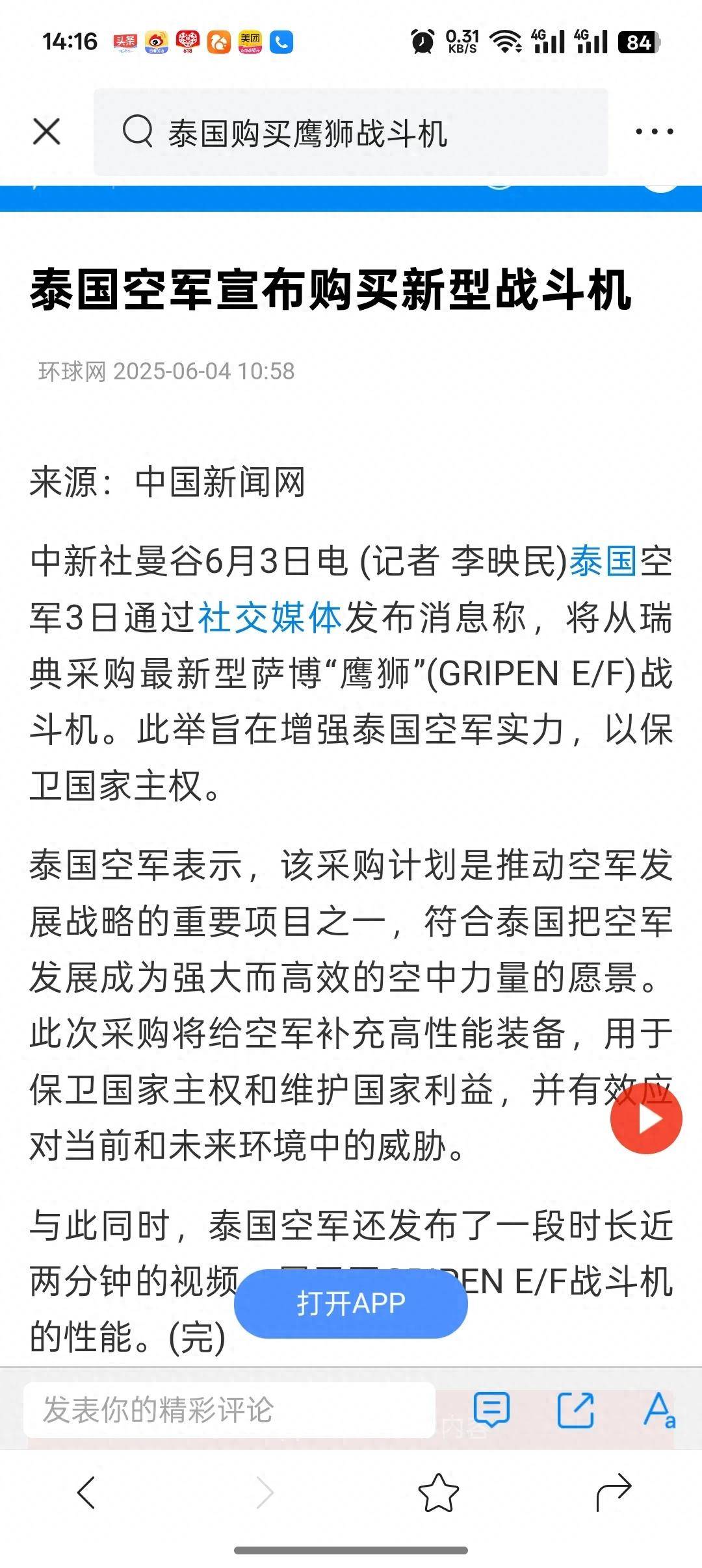Bookmark this page with the star icon

click(x=438, y=1492)
